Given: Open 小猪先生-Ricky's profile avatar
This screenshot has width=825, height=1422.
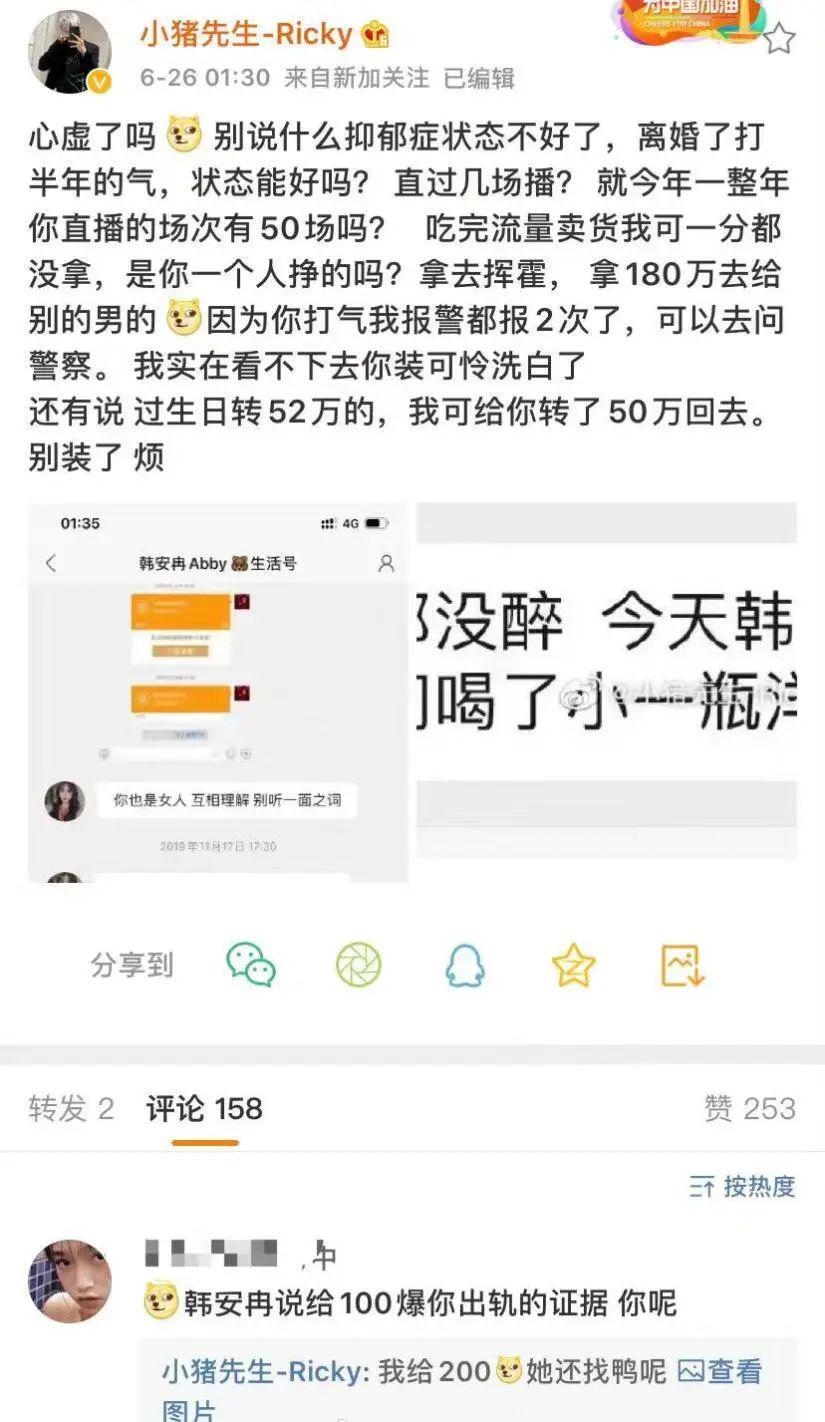Looking at the screenshot, I should 69,52.
